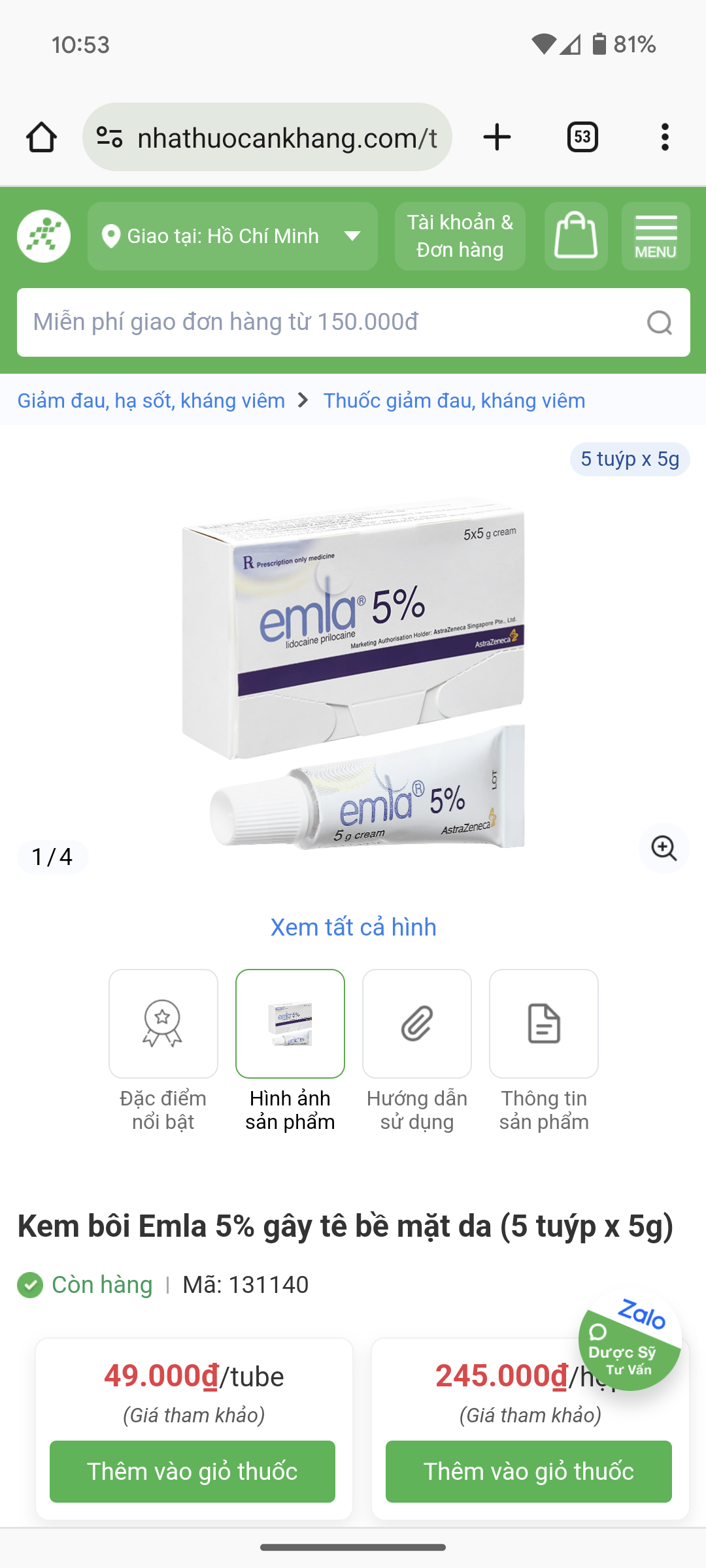Viewport: 706px width, 1568px height.
Task: Zoom in on the Emla product image
Action: point(664,848)
